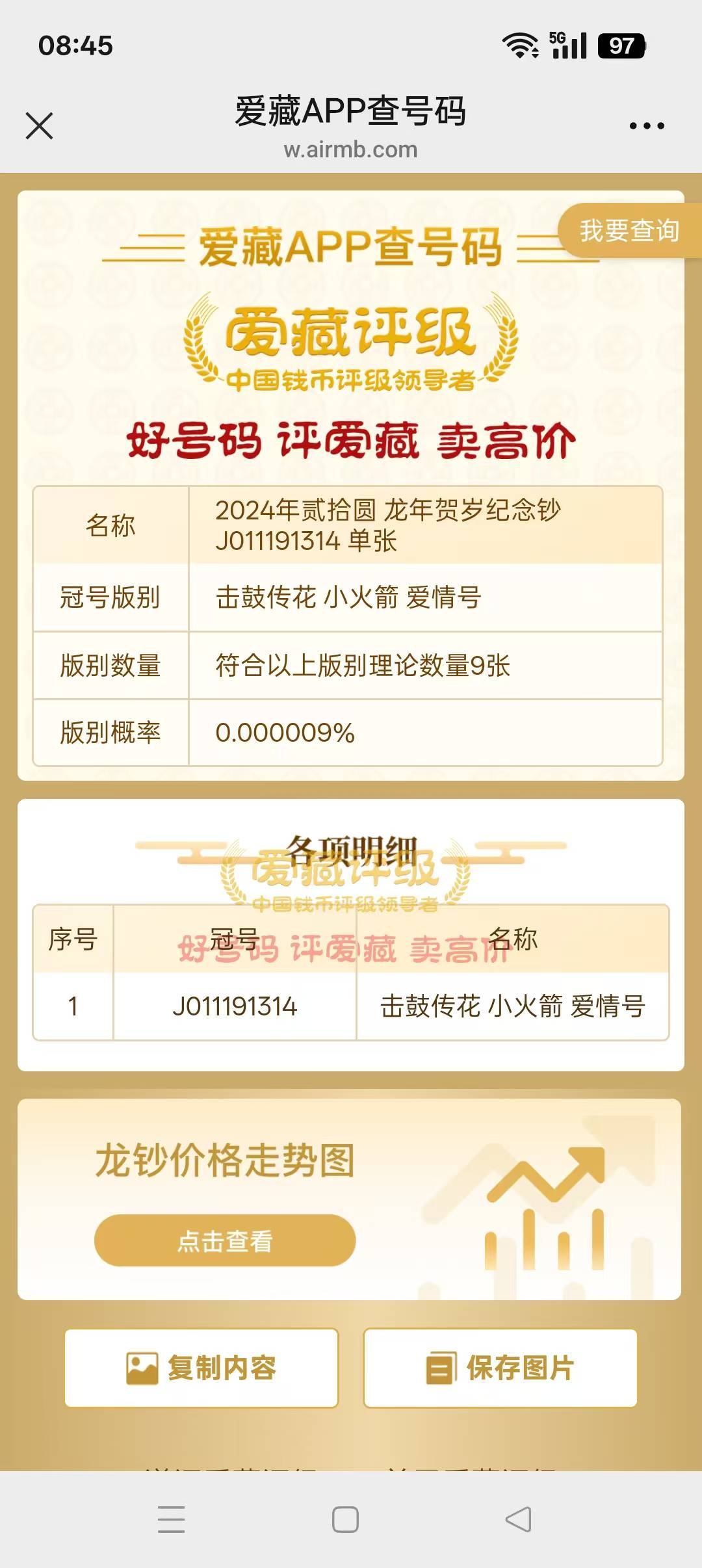Copy the result with 复制内容
Image resolution: width=702 pixels, height=1568 pixels.
click(201, 1368)
